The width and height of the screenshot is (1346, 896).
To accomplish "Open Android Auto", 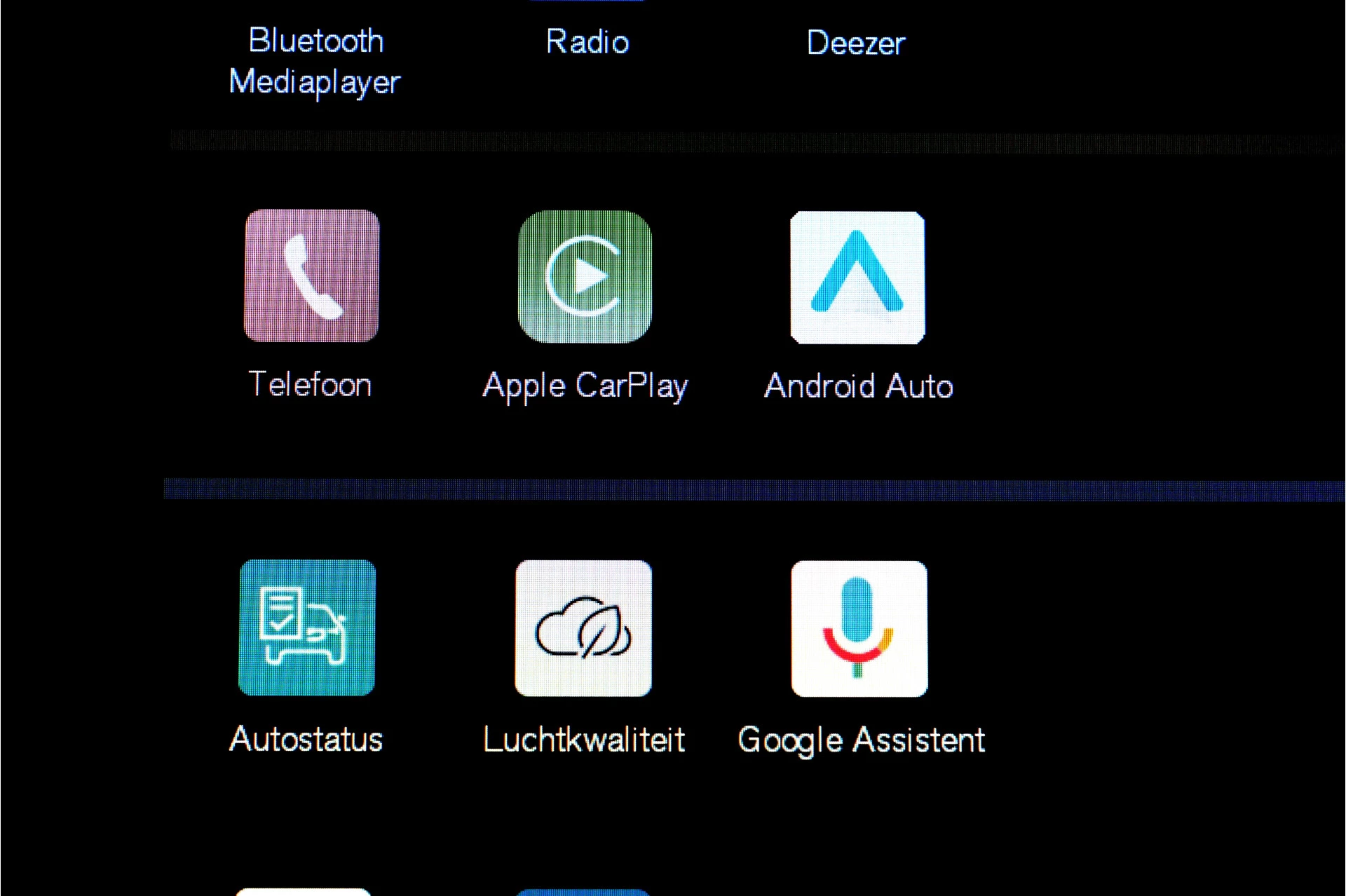I will pyautogui.click(x=857, y=278).
